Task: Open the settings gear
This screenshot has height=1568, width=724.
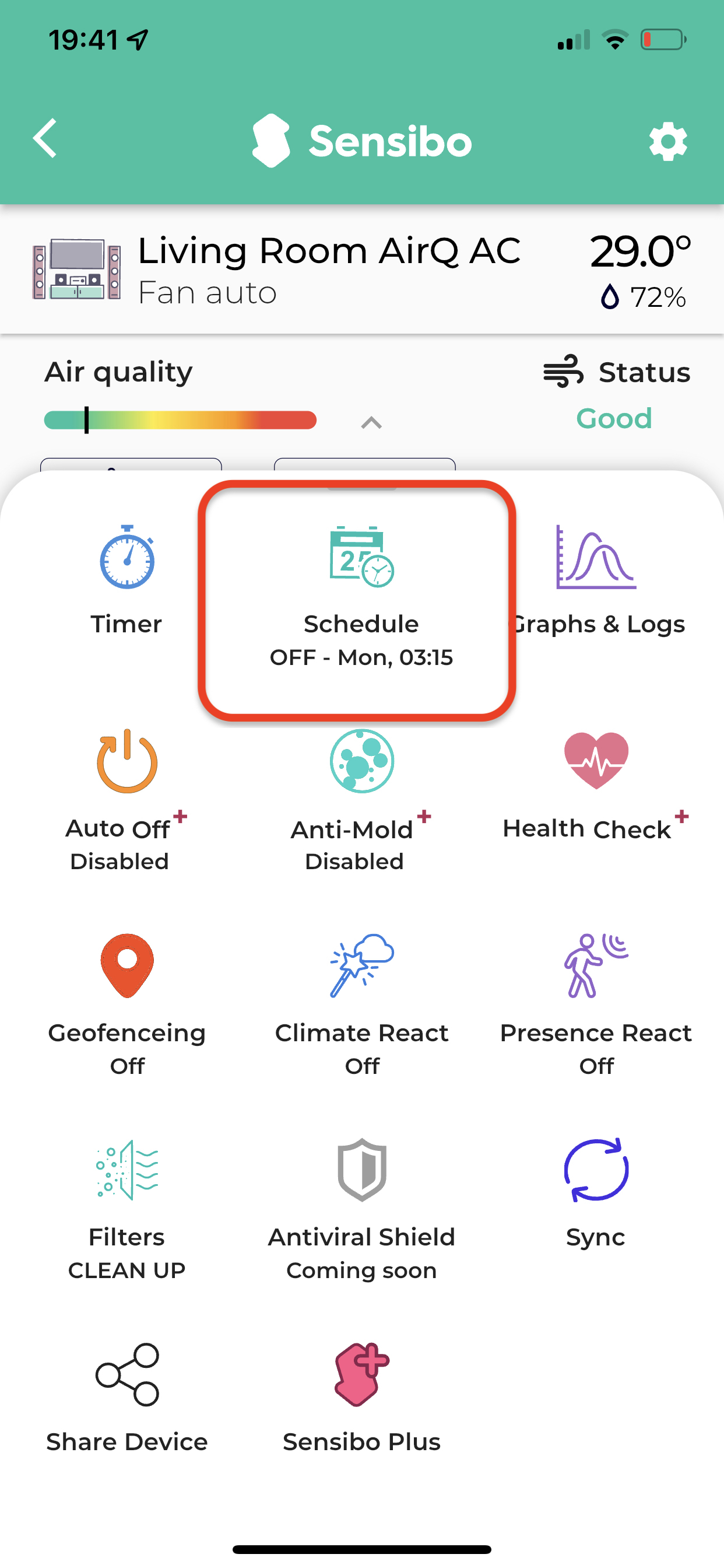Action: [x=667, y=141]
